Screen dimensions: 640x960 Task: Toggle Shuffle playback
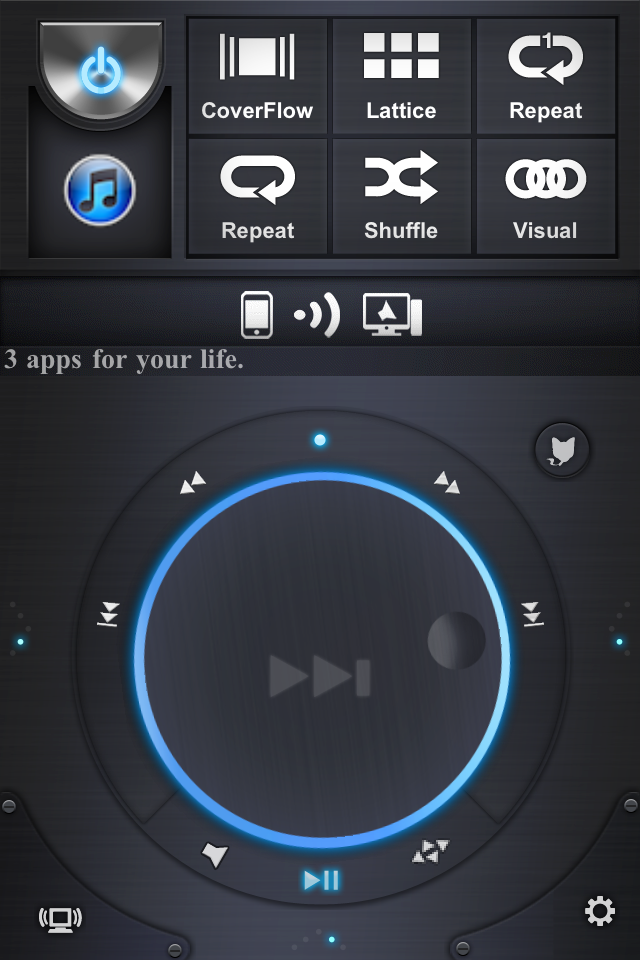click(x=401, y=197)
